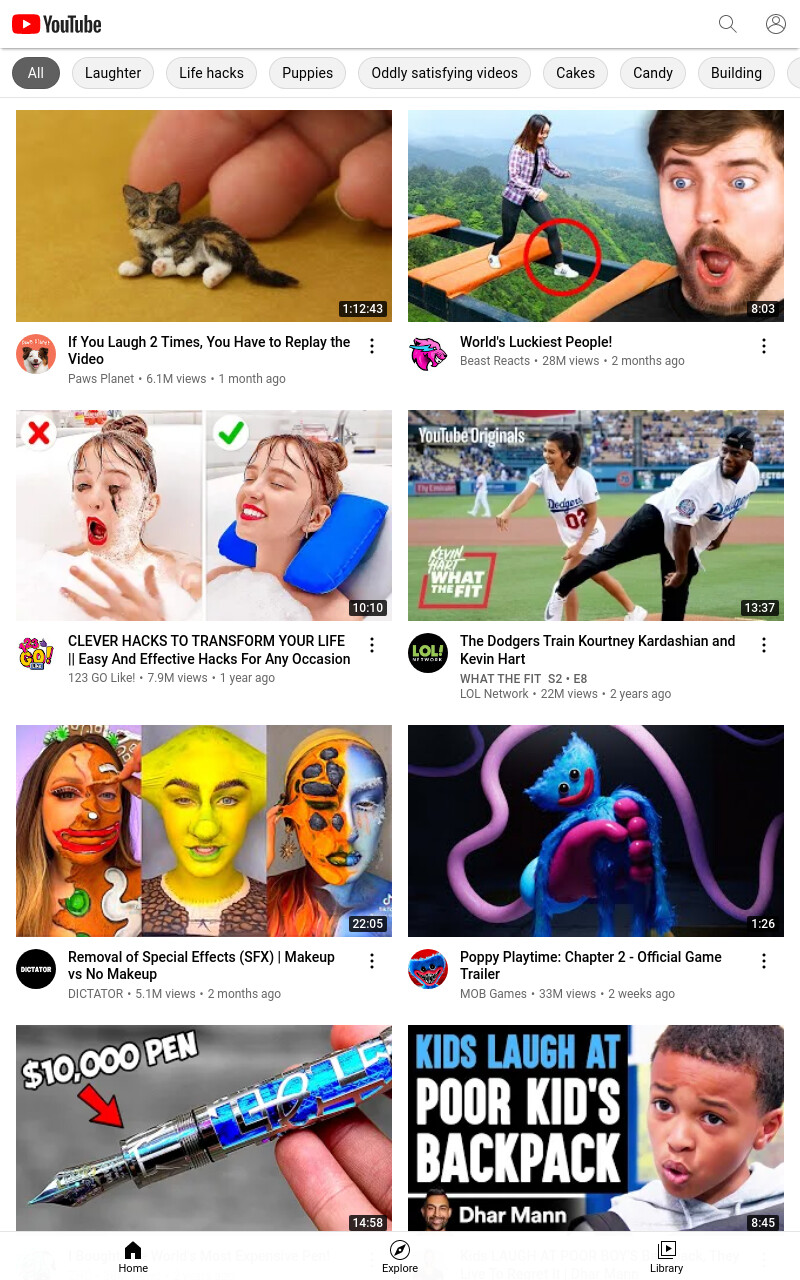
Task: Switch to the Explore tab
Action: (400, 1256)
